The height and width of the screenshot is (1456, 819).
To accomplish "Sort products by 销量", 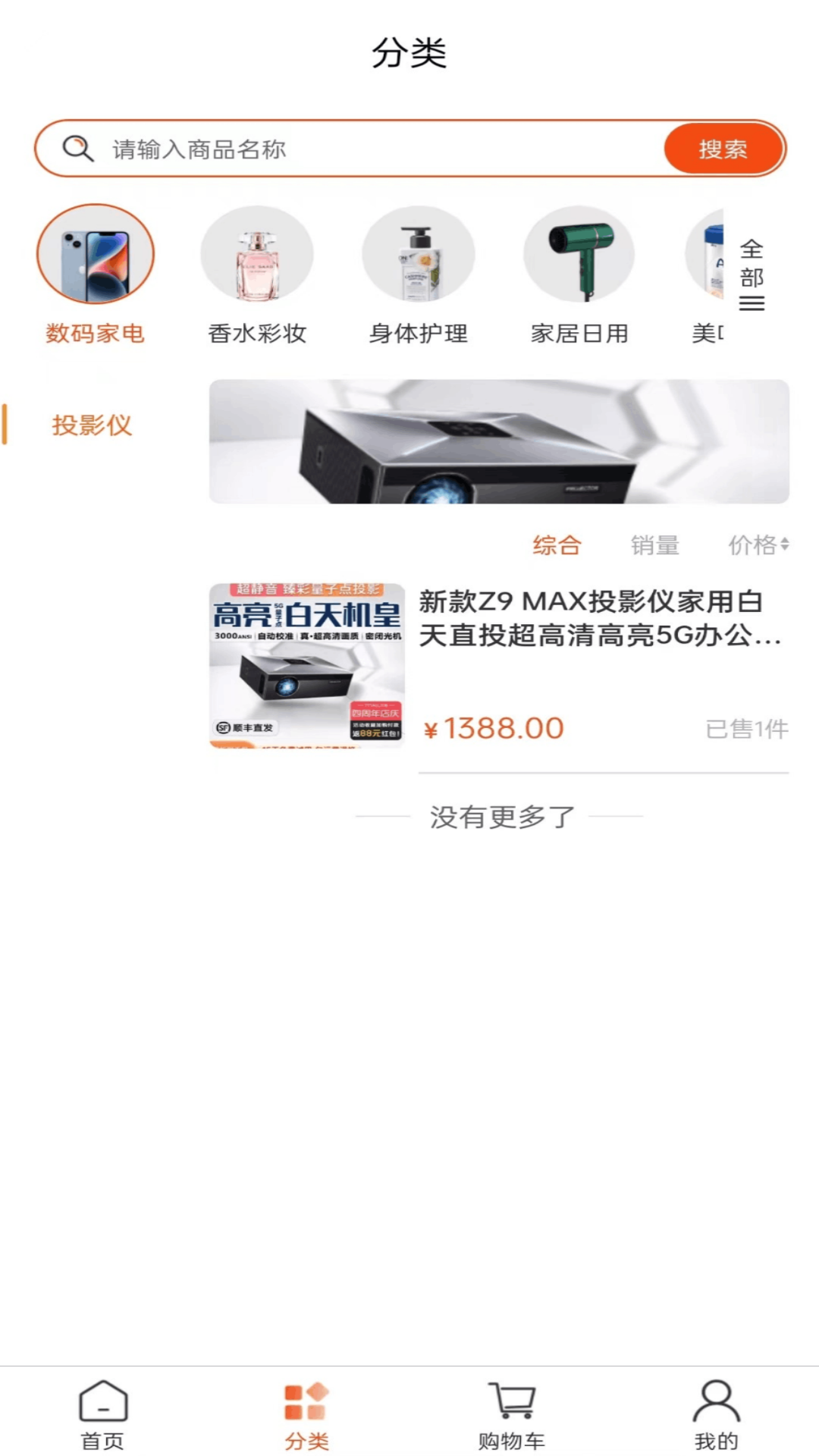I will tap(655, 544).
